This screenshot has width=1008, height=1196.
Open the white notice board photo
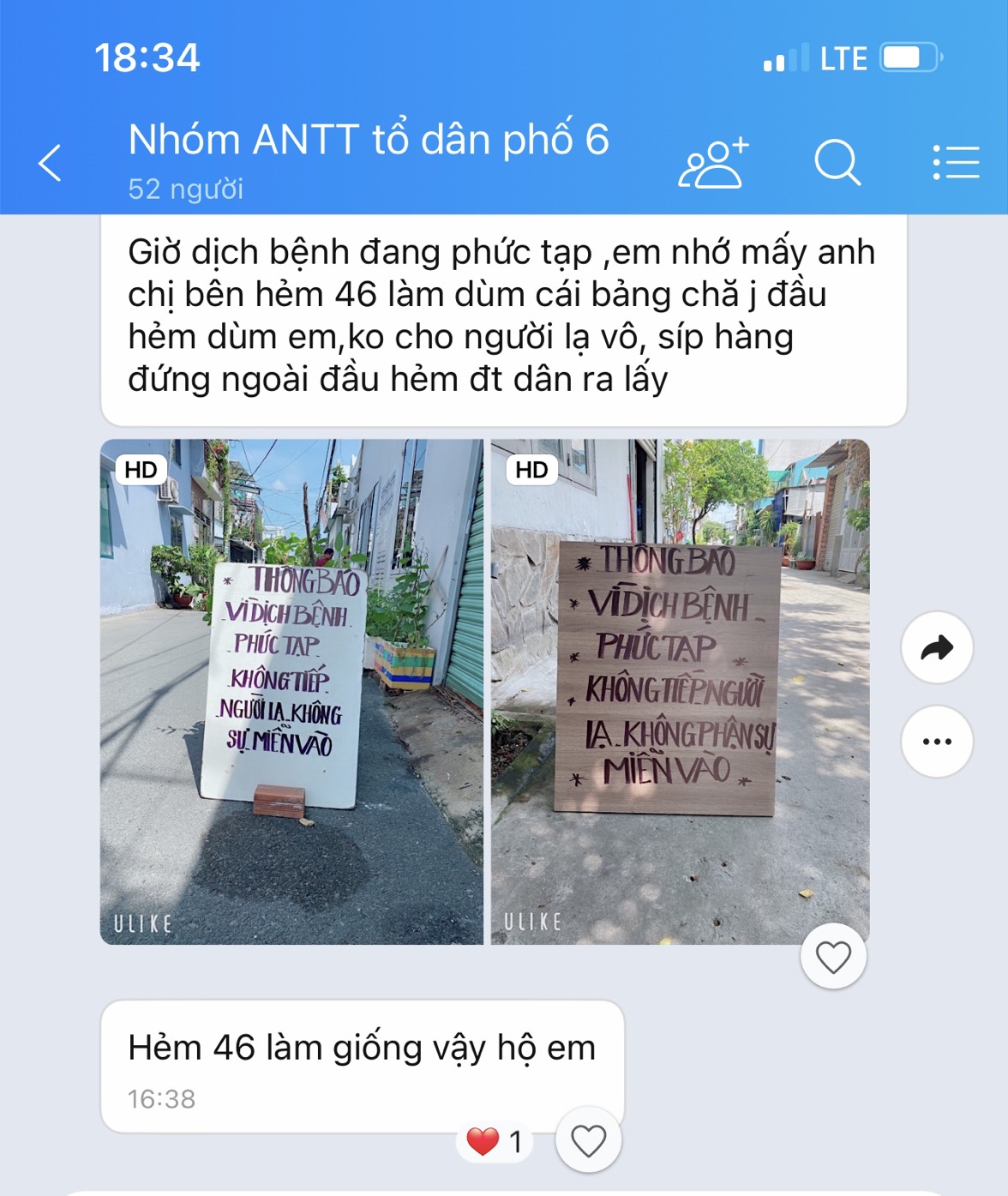coord(291,692)
